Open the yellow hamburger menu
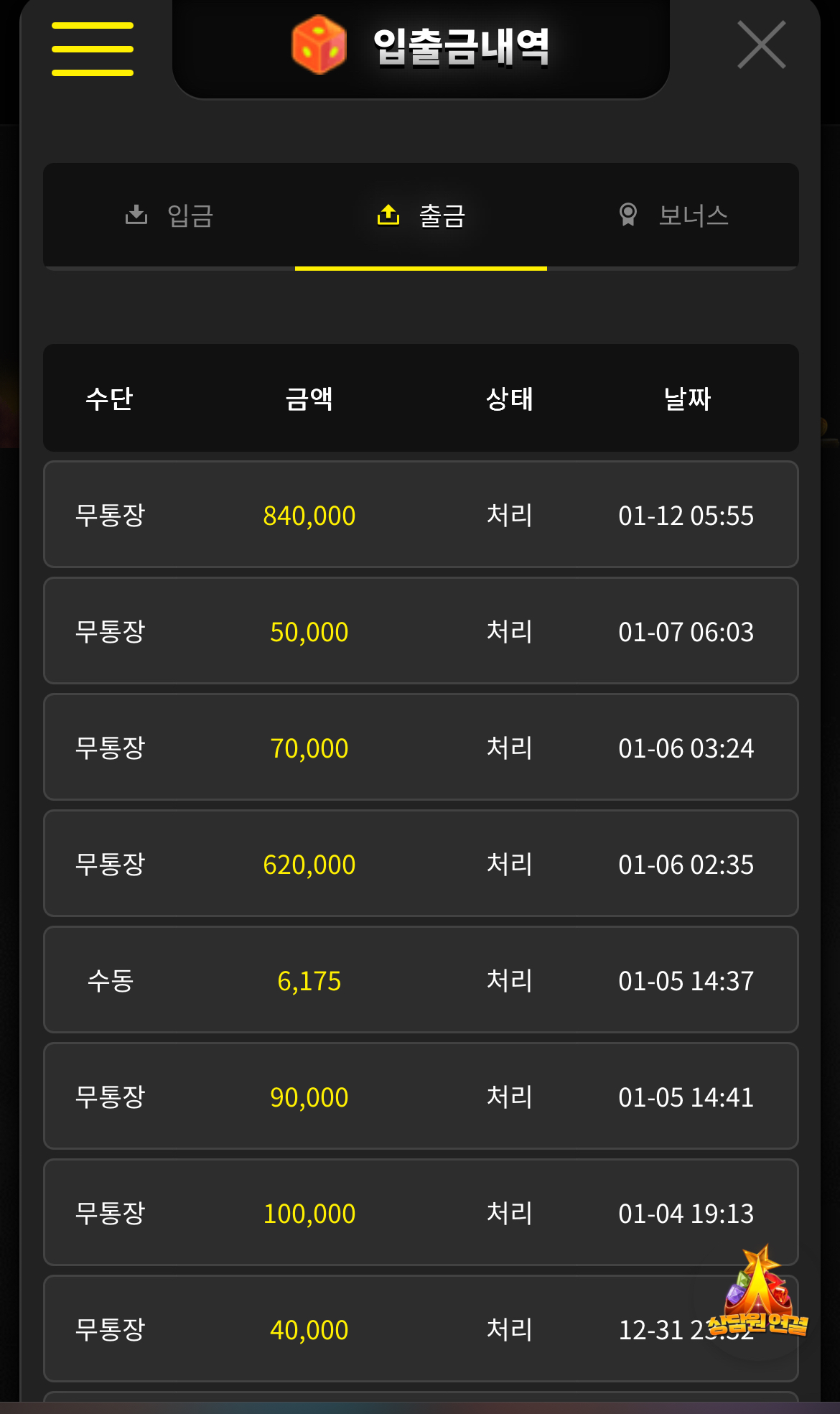Screen dimensions: 840x1414 92,49
